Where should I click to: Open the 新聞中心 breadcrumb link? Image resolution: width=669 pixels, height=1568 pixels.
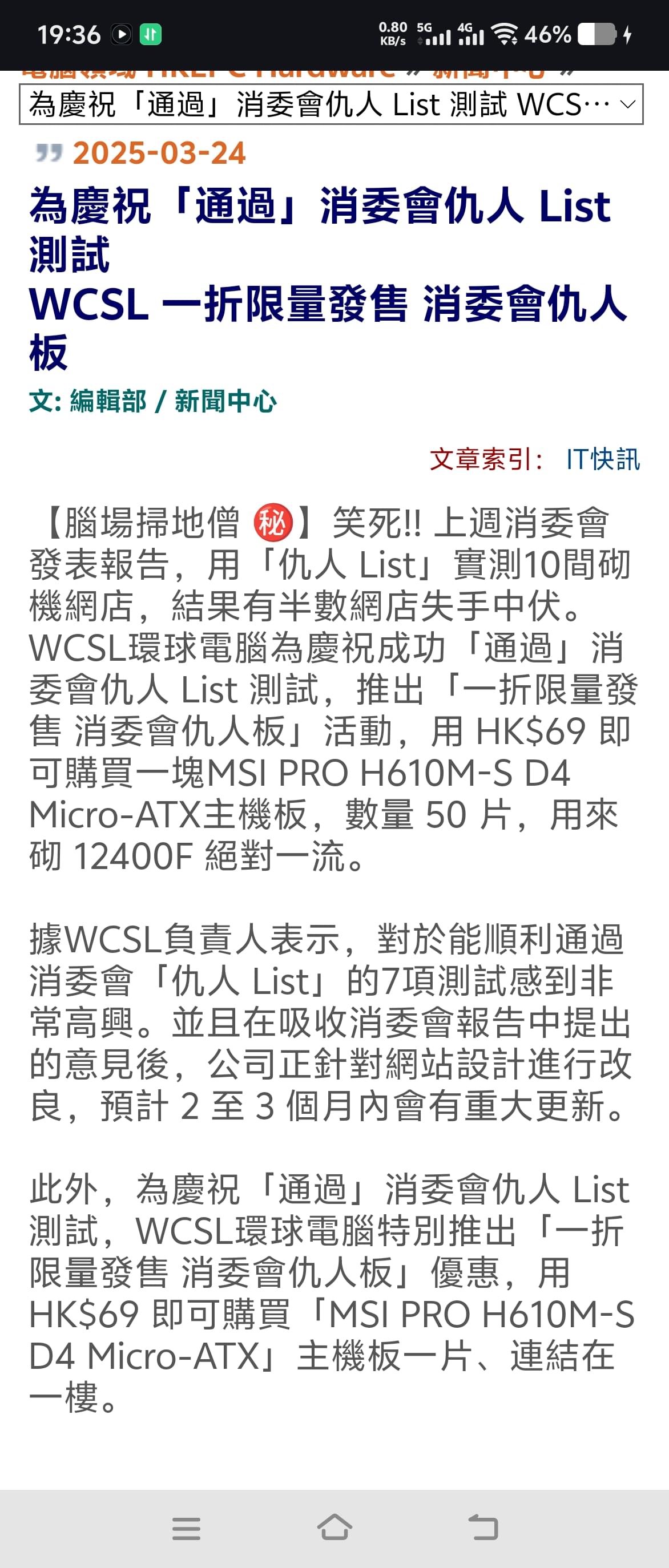(488, 75)
